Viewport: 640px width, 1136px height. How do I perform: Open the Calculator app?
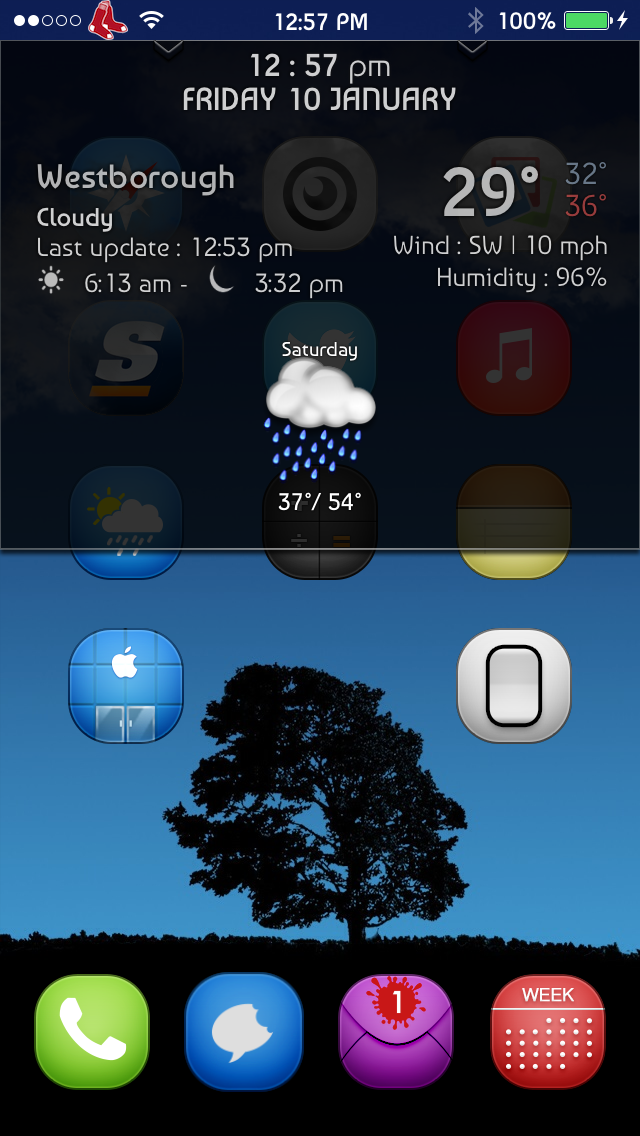click(x=320, y=522)
